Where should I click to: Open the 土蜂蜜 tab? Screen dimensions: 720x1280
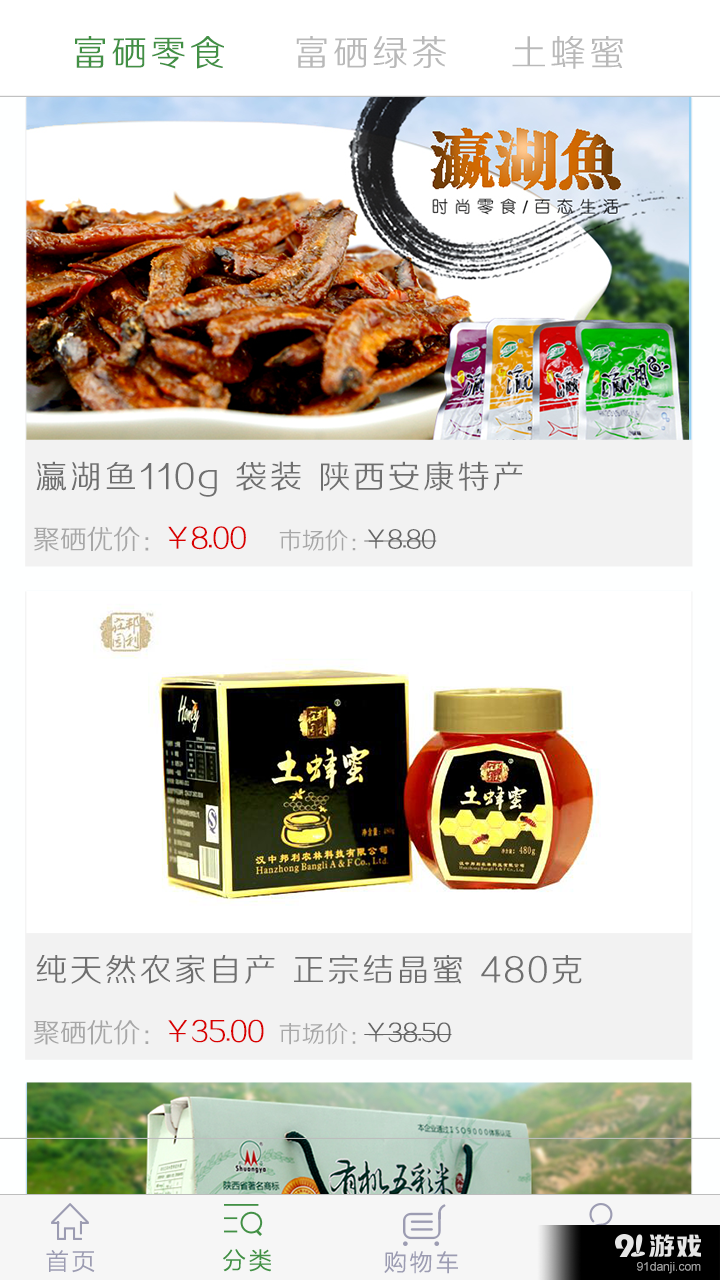point(569,55)
